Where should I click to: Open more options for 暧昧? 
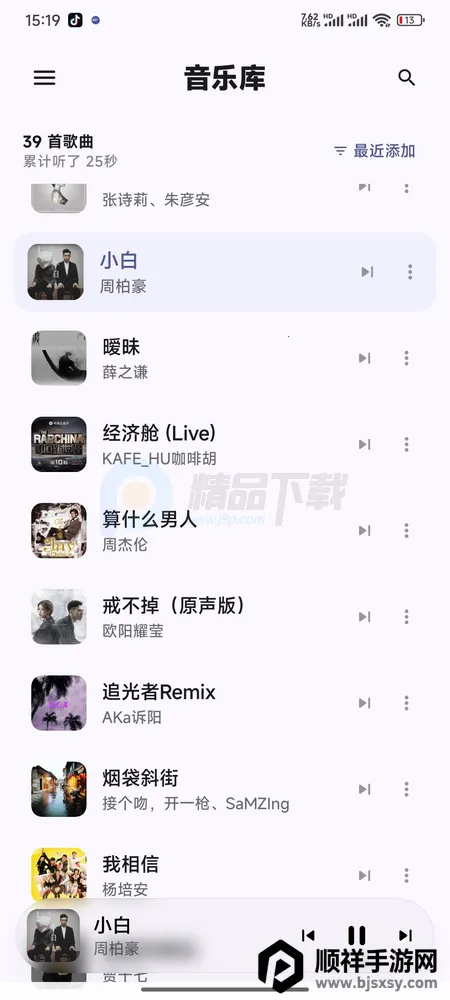(406, 358)
